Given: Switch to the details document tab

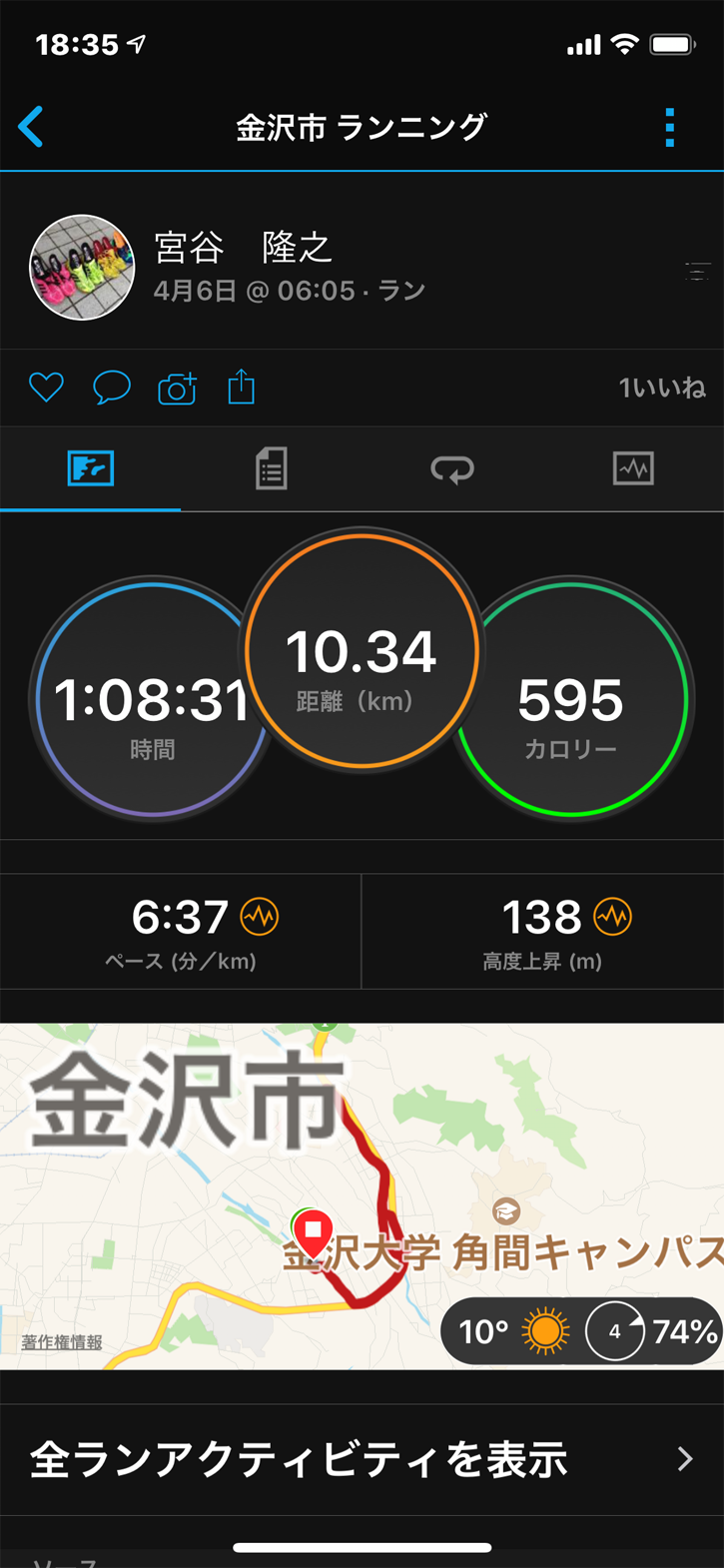Looking at the screenshot, I should coord(271,468).
